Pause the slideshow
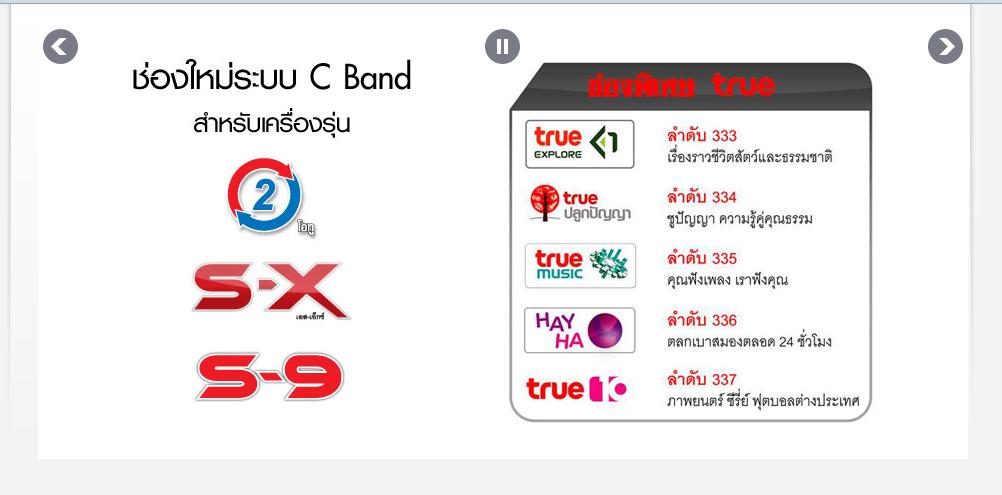Screen dimensions: 1002x495 click(x=502, y=46)
